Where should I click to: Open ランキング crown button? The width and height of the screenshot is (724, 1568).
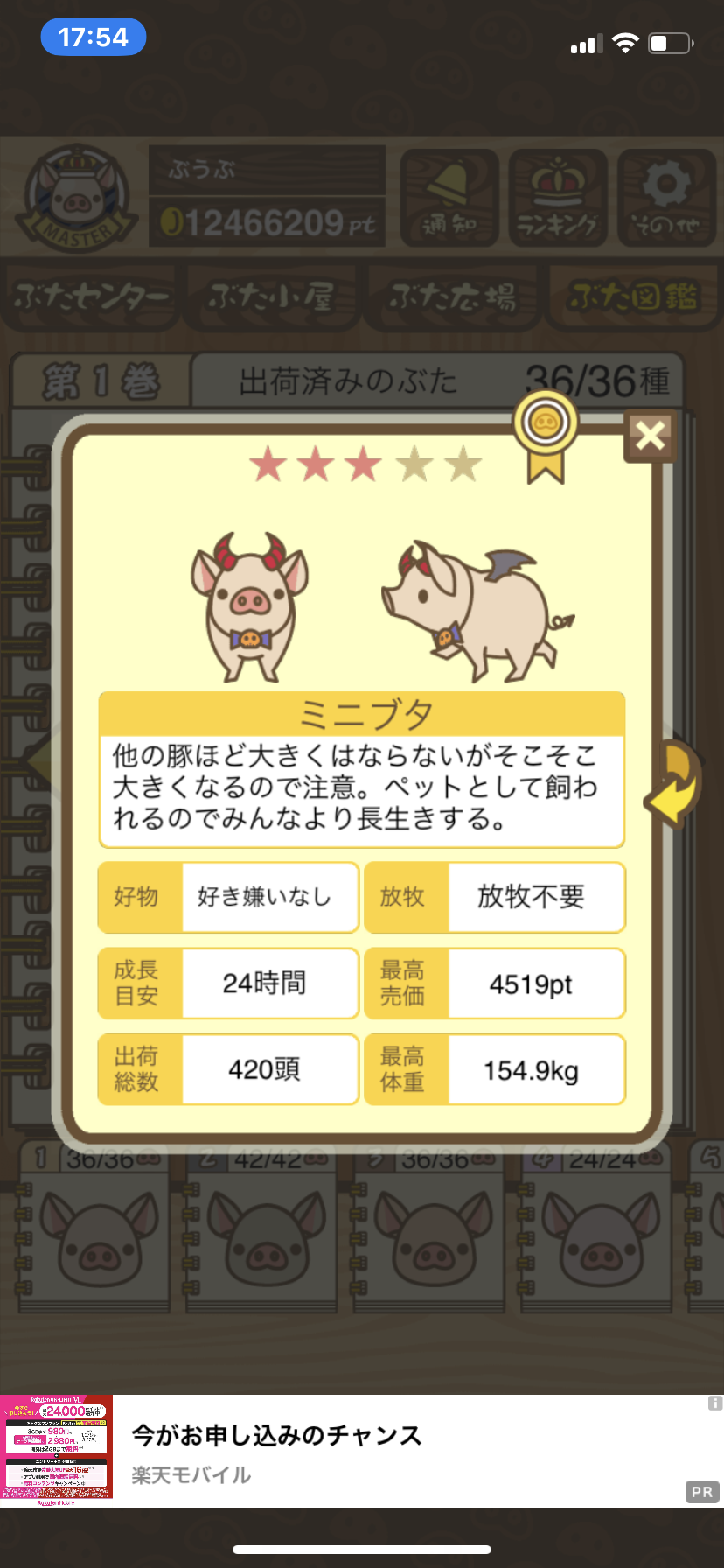coord(558,199)
